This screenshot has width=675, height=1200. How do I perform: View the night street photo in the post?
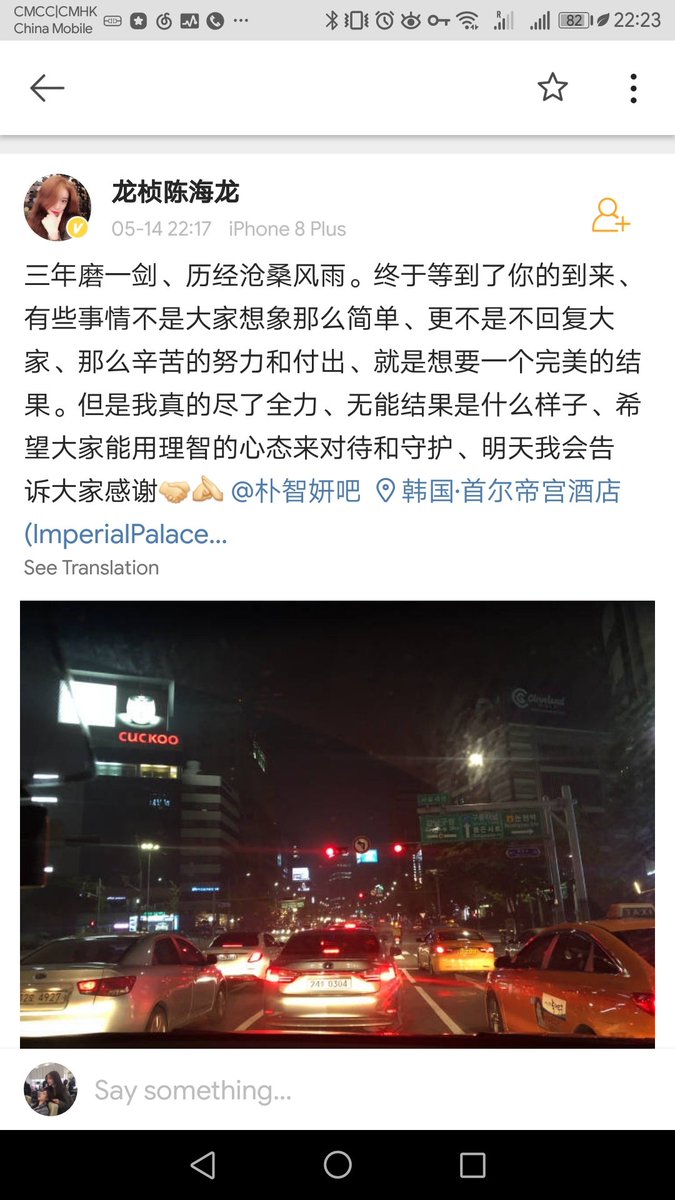click(x=337, y=823)
